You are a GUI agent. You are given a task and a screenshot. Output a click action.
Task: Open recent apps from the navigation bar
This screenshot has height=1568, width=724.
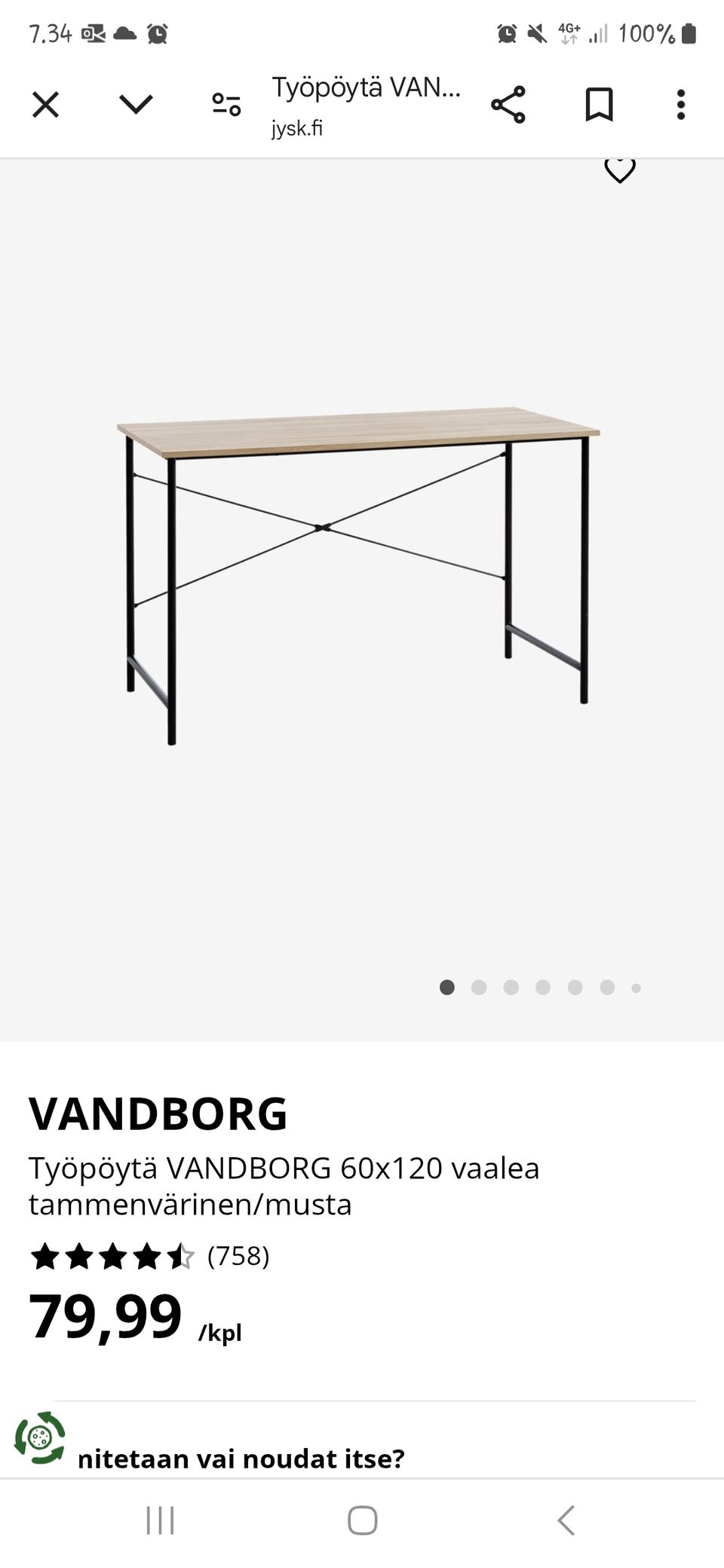tap(160, 1521)
